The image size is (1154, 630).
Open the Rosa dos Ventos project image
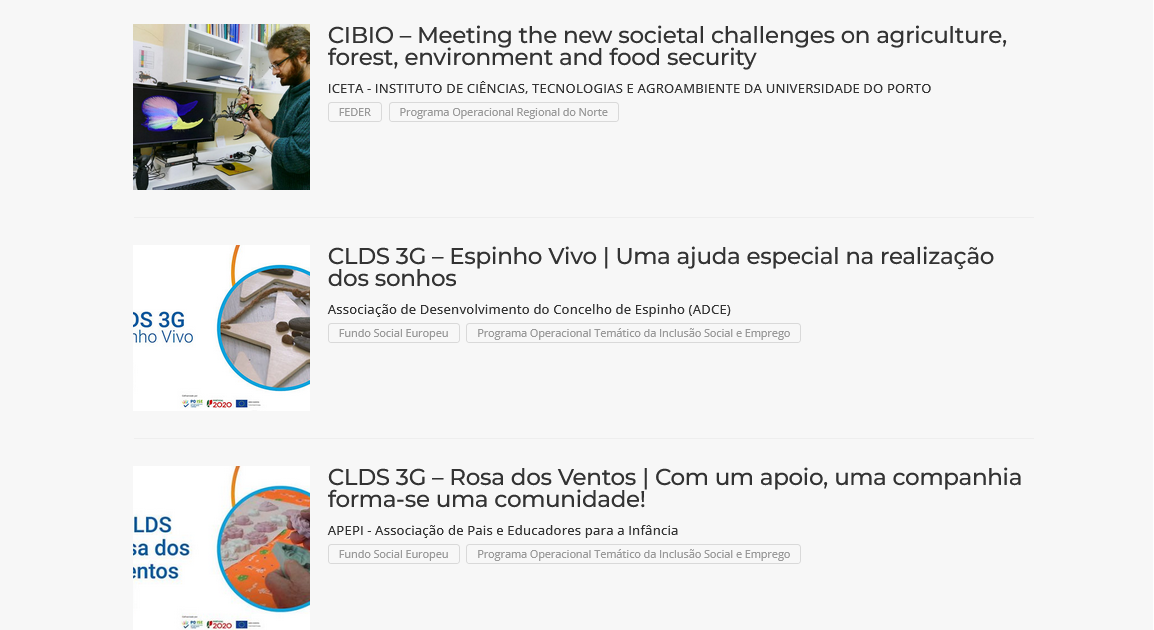(221, 547)
